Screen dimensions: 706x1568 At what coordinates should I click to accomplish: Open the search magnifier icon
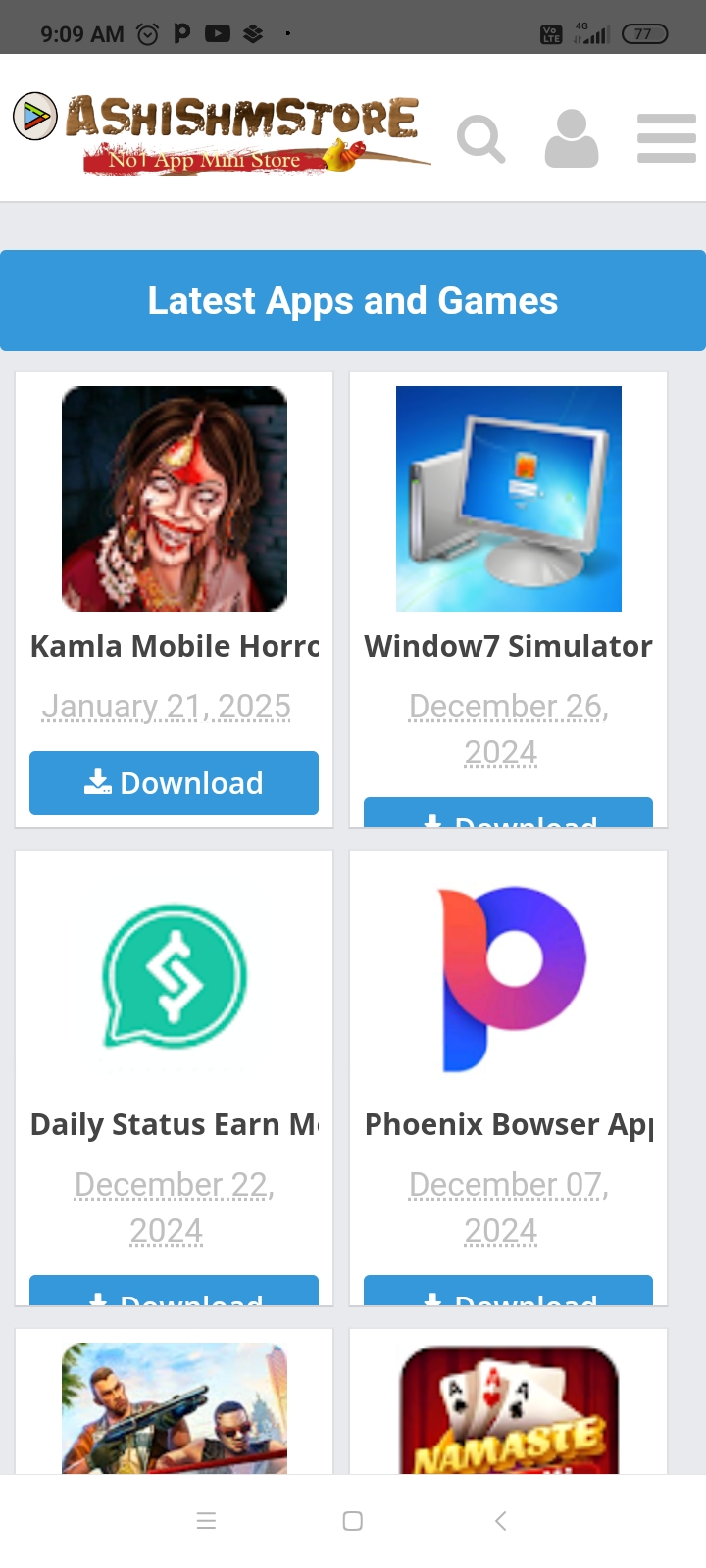pos(480,138)
